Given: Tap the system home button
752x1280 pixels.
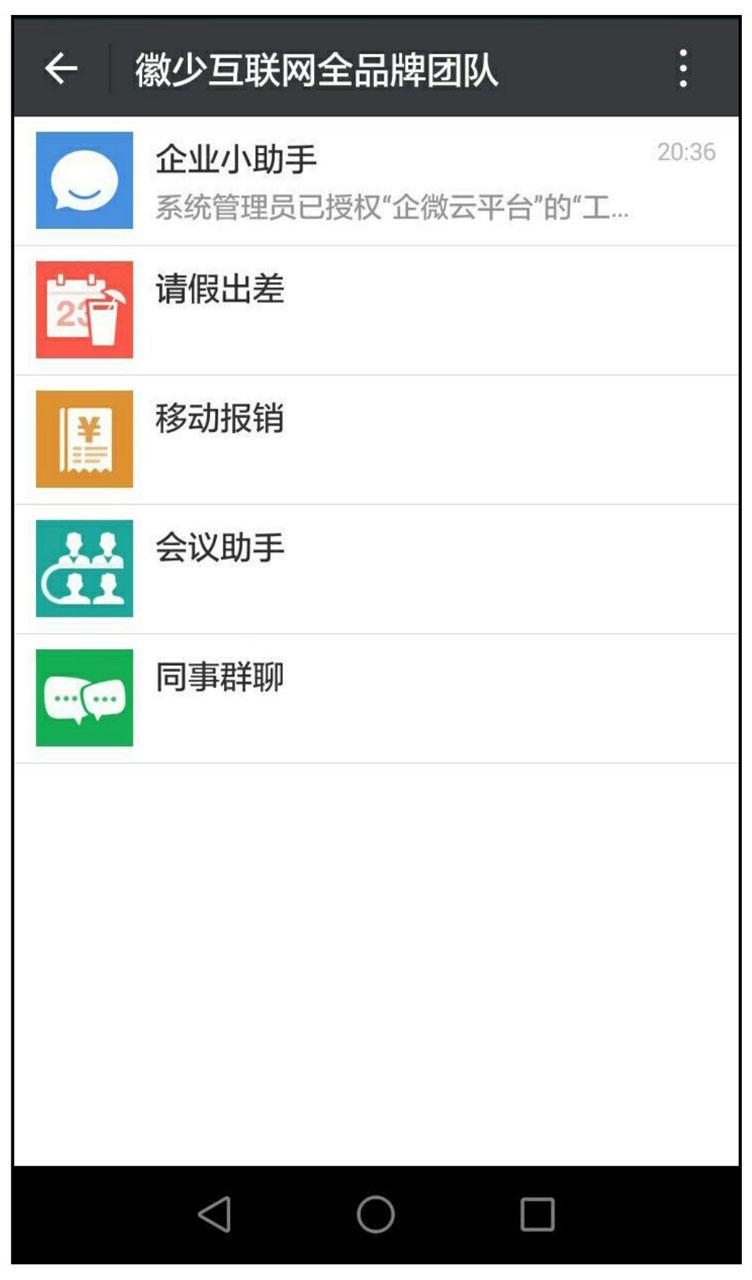Looking at the screenshot, I should pos(376,1214).
